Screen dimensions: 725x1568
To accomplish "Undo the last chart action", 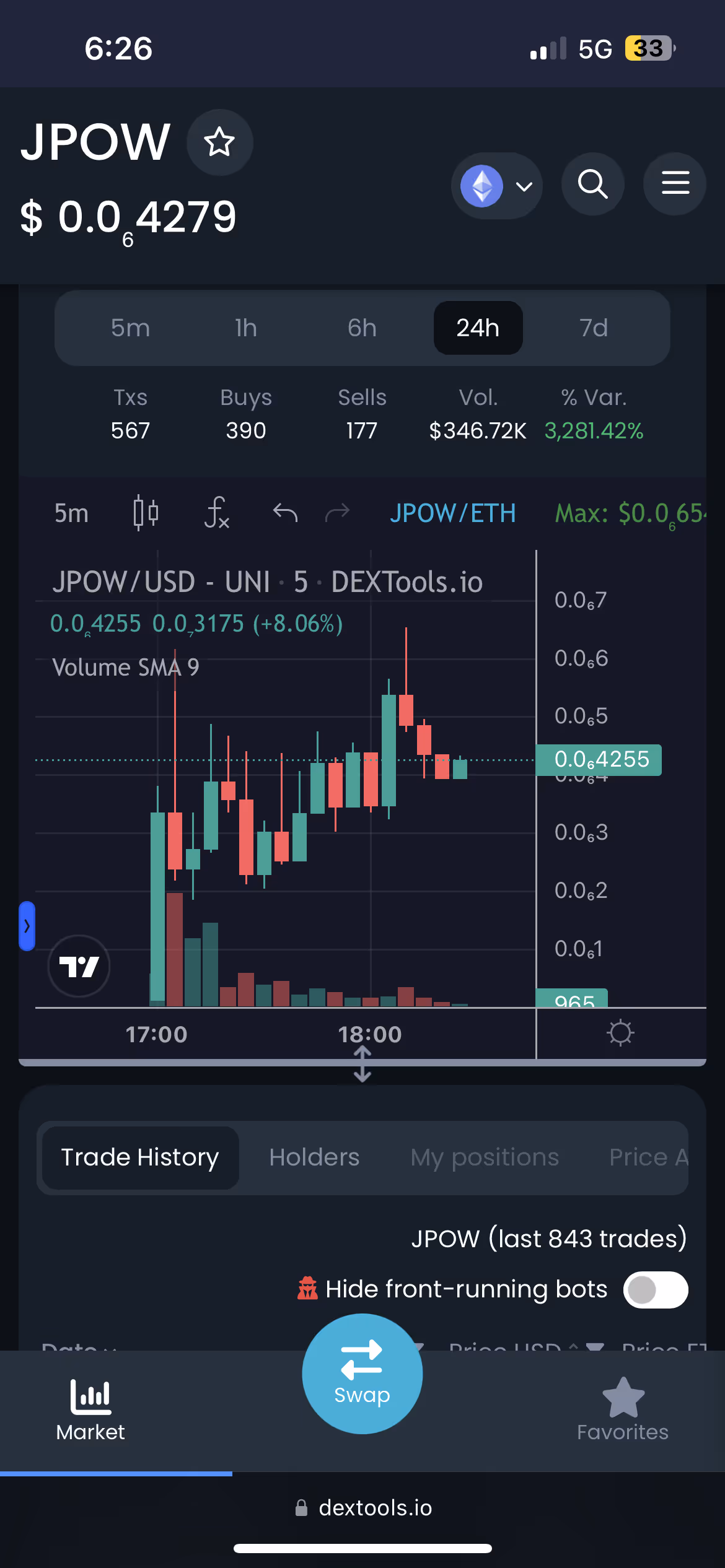I will coord(285,513).
